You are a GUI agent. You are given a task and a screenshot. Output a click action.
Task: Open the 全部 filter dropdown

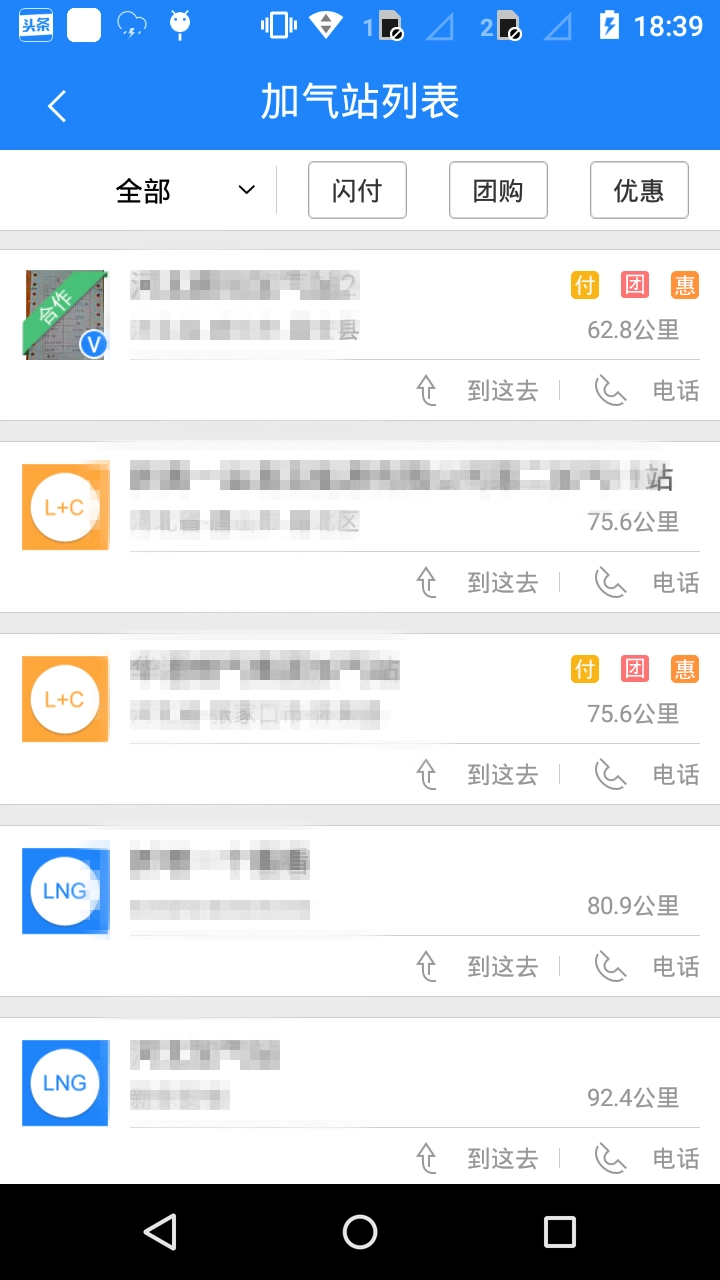click(x=143, y=190)
